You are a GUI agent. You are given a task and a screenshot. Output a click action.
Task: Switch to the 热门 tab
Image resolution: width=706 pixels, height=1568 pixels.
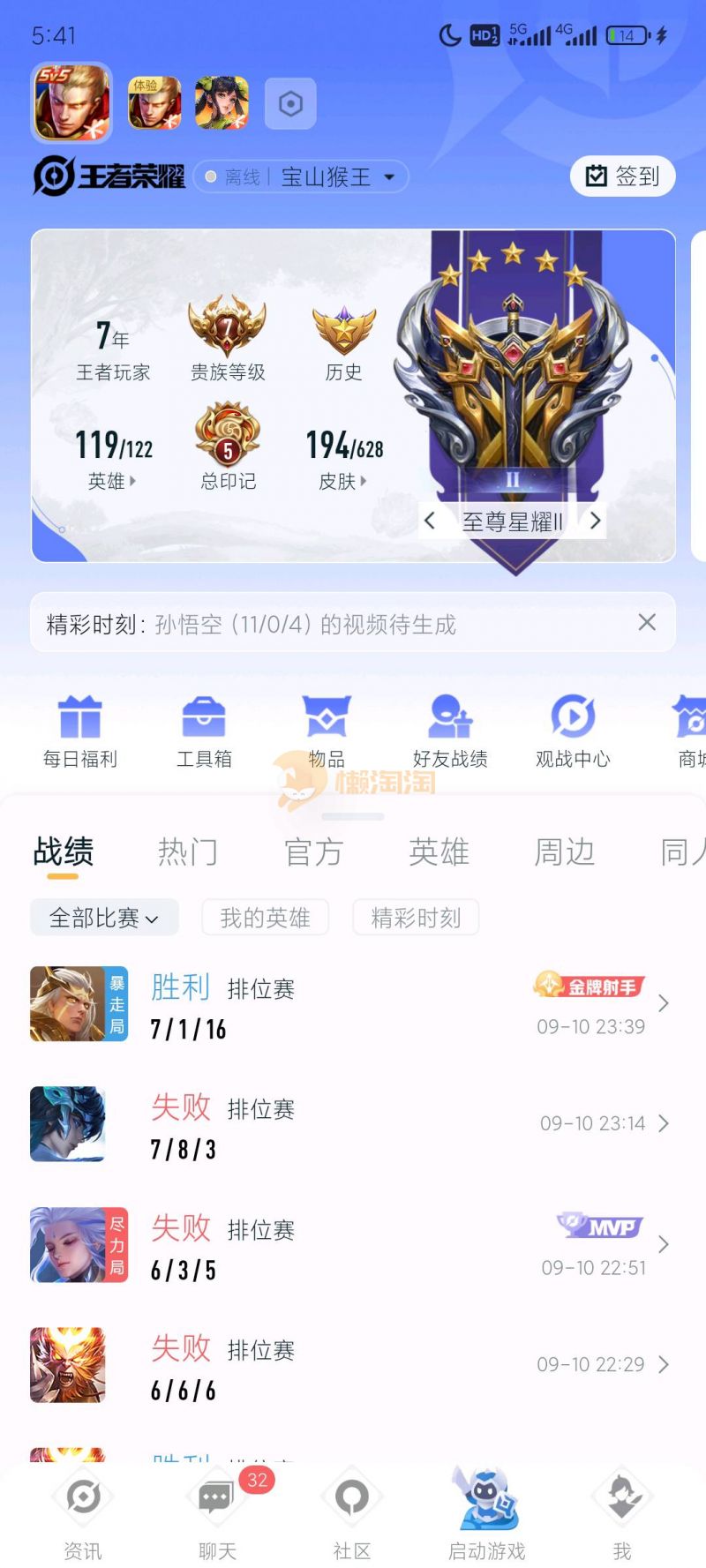187,852
